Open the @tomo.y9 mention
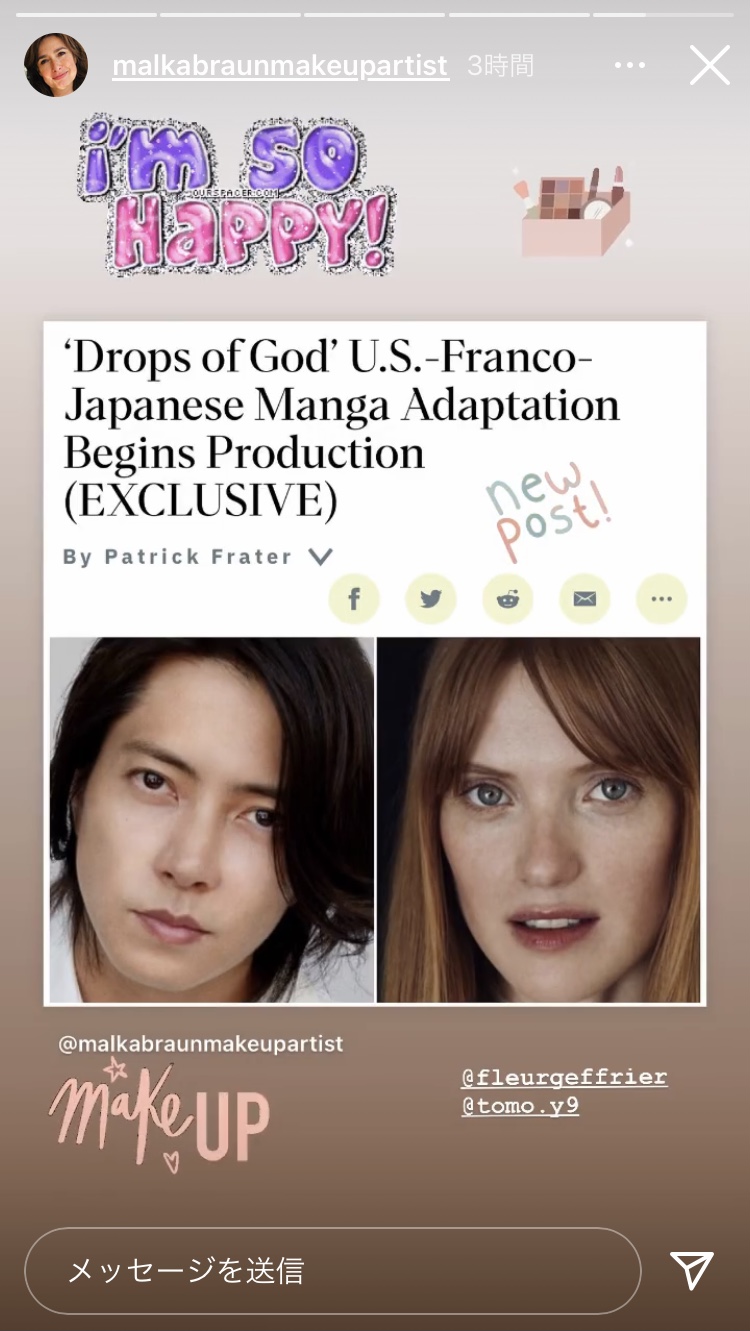The image size is (750, 1331). [x=520, y=1106]
